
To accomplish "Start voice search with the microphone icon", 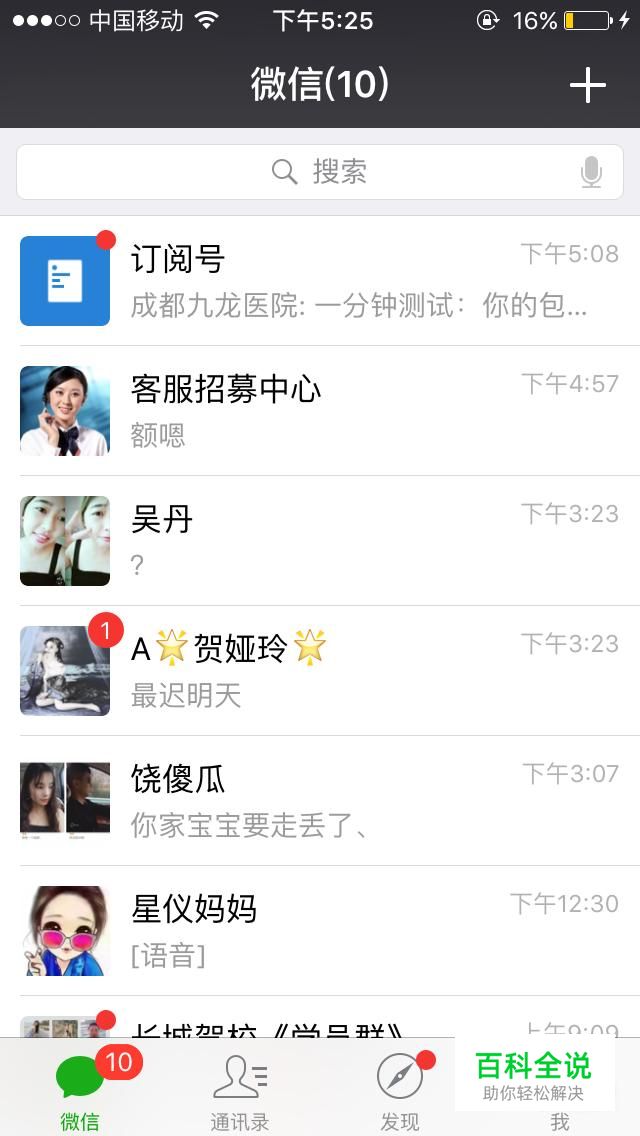I will (591, 173).
